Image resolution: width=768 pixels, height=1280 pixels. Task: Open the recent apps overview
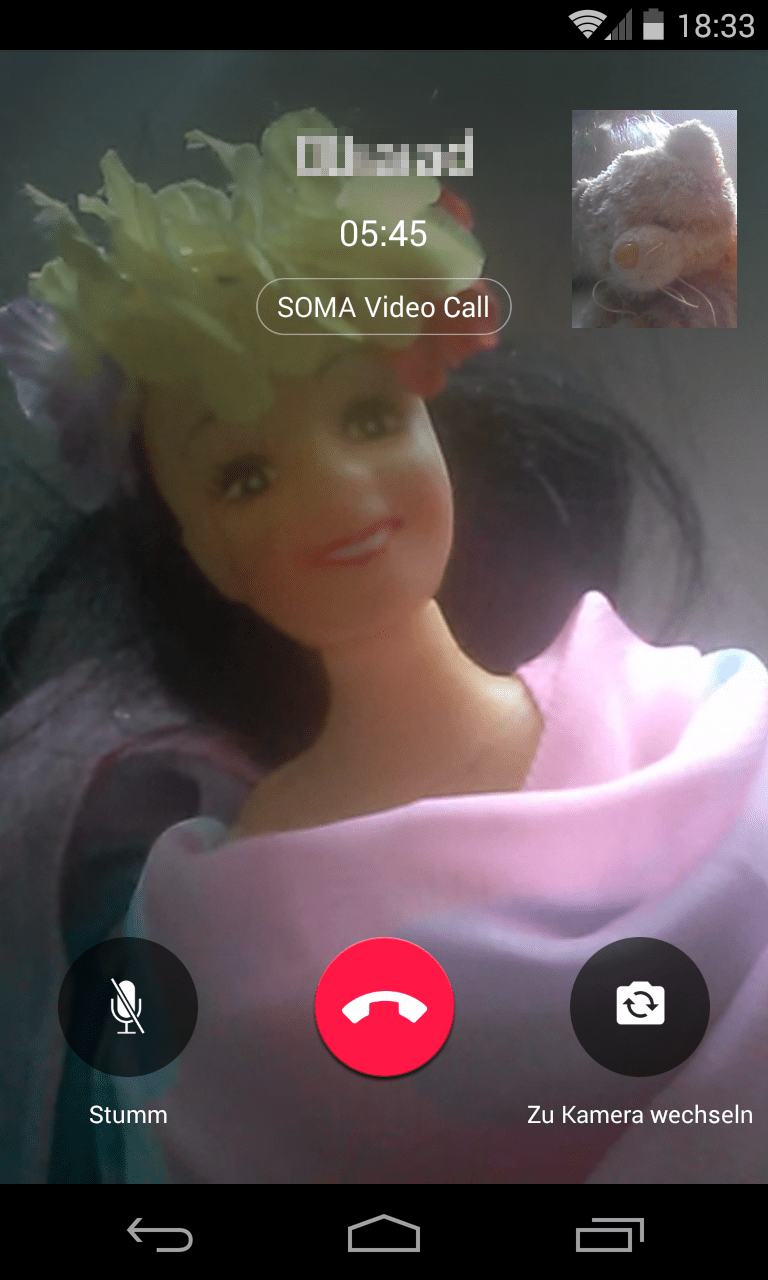[610, 1236]
